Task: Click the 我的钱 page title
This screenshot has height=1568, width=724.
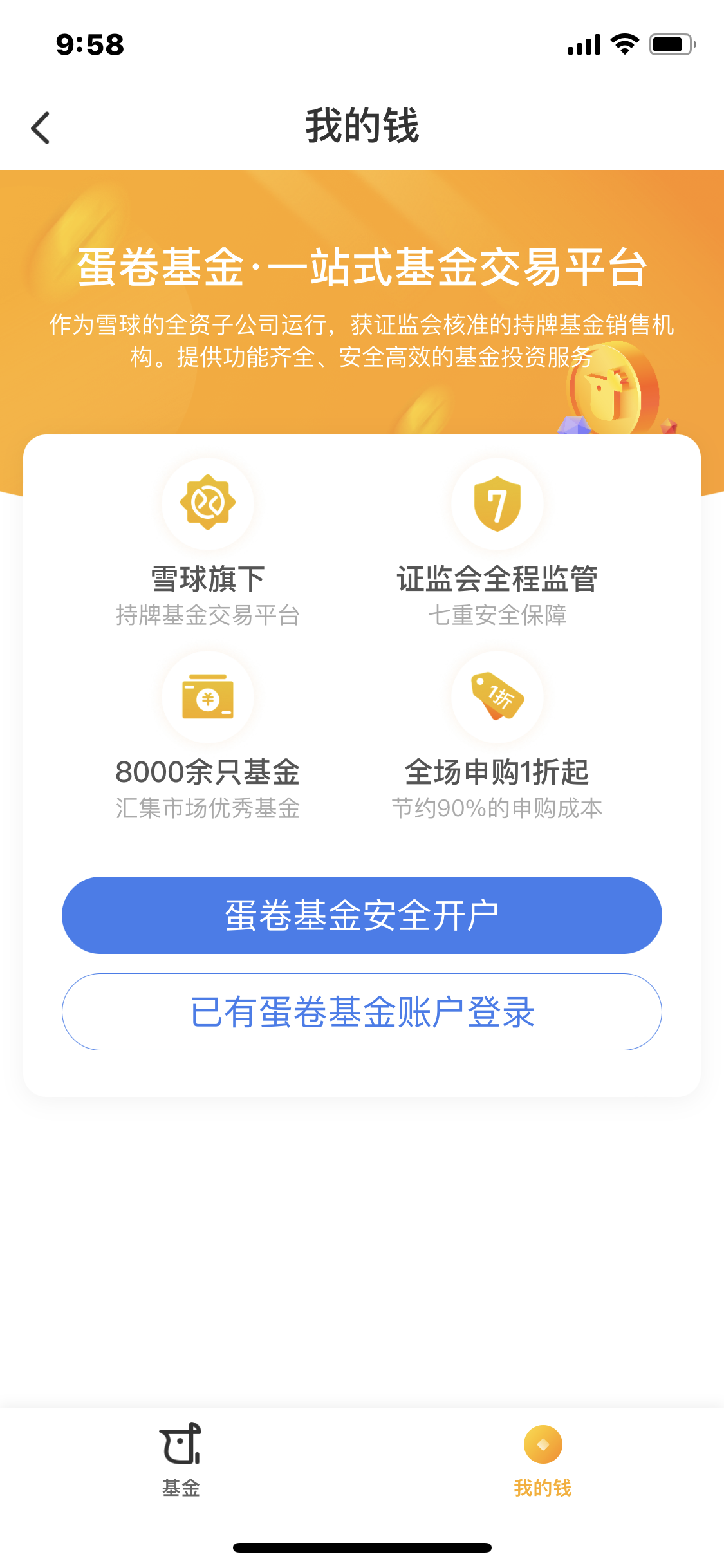Action: (x=362, y=127)
